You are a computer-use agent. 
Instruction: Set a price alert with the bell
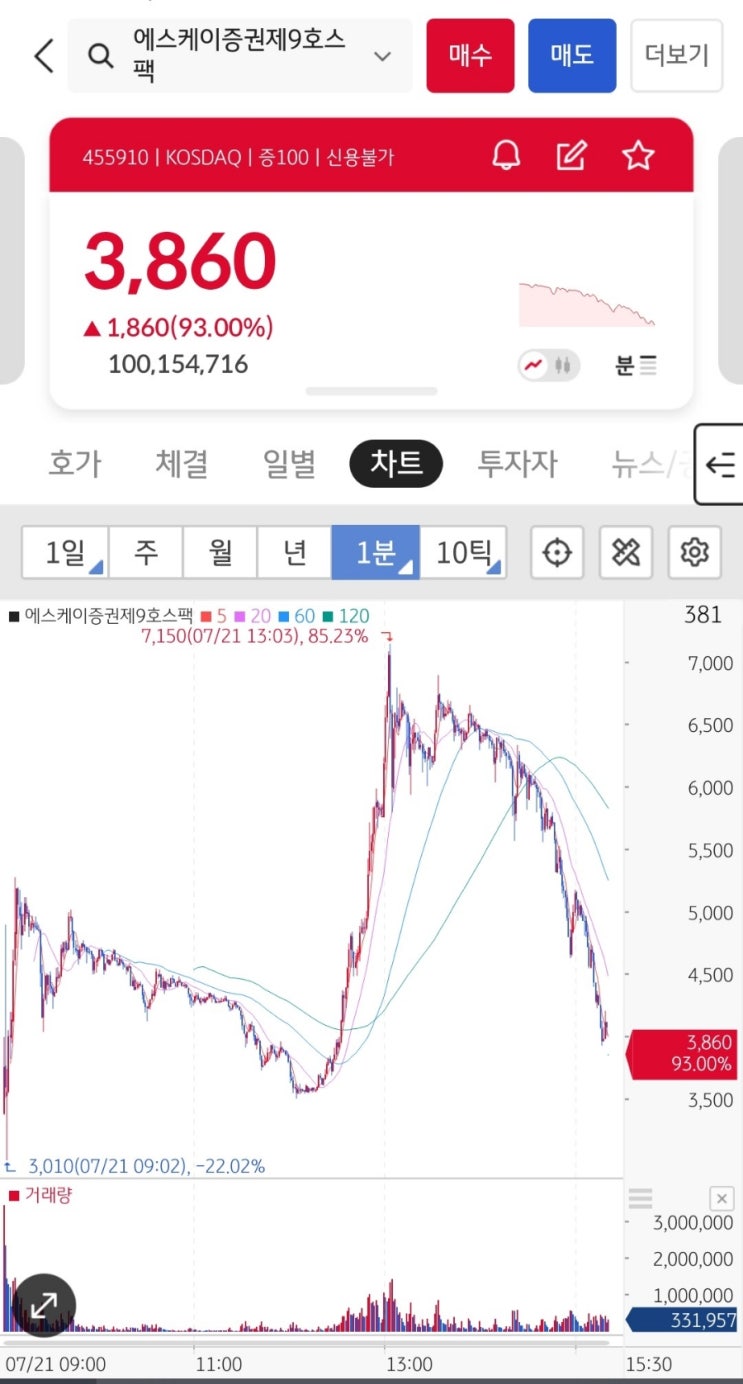coord(507,156)
